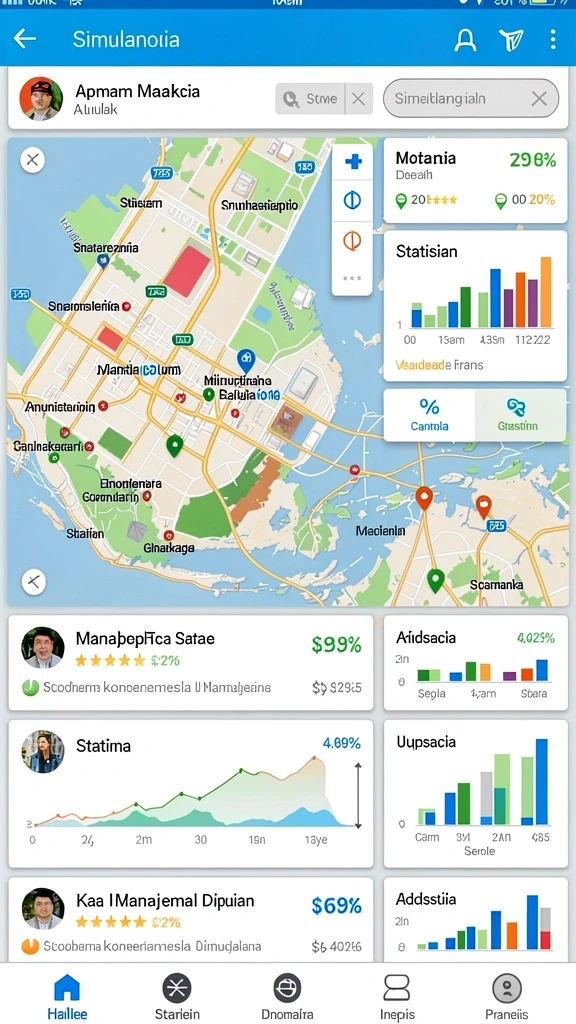Clear the Stme search chip

pyautogui.click(x=358, y=99)
